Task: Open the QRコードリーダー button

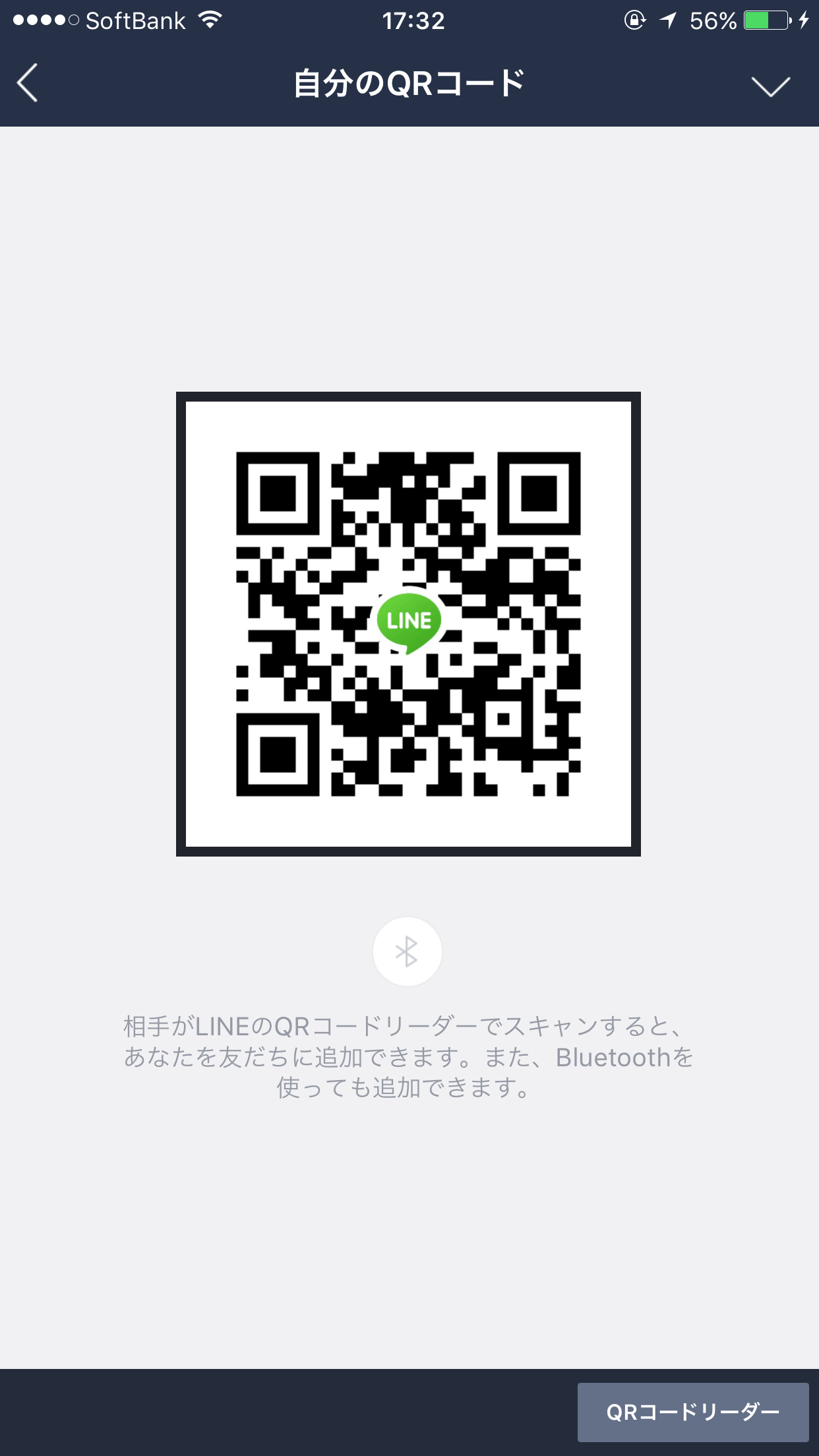Action: 692,1412
